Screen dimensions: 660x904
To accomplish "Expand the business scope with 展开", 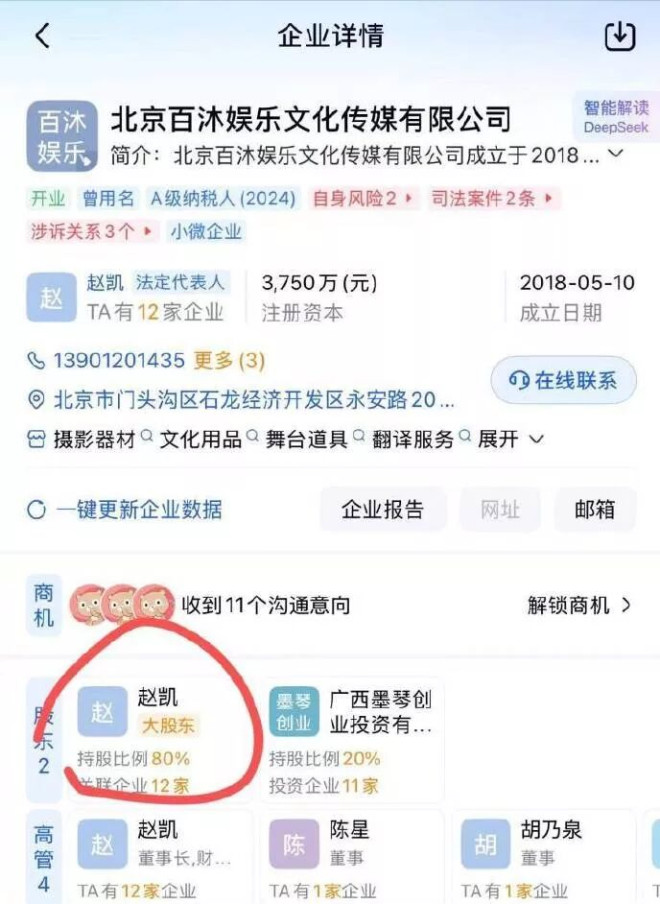I will point(510,439).
